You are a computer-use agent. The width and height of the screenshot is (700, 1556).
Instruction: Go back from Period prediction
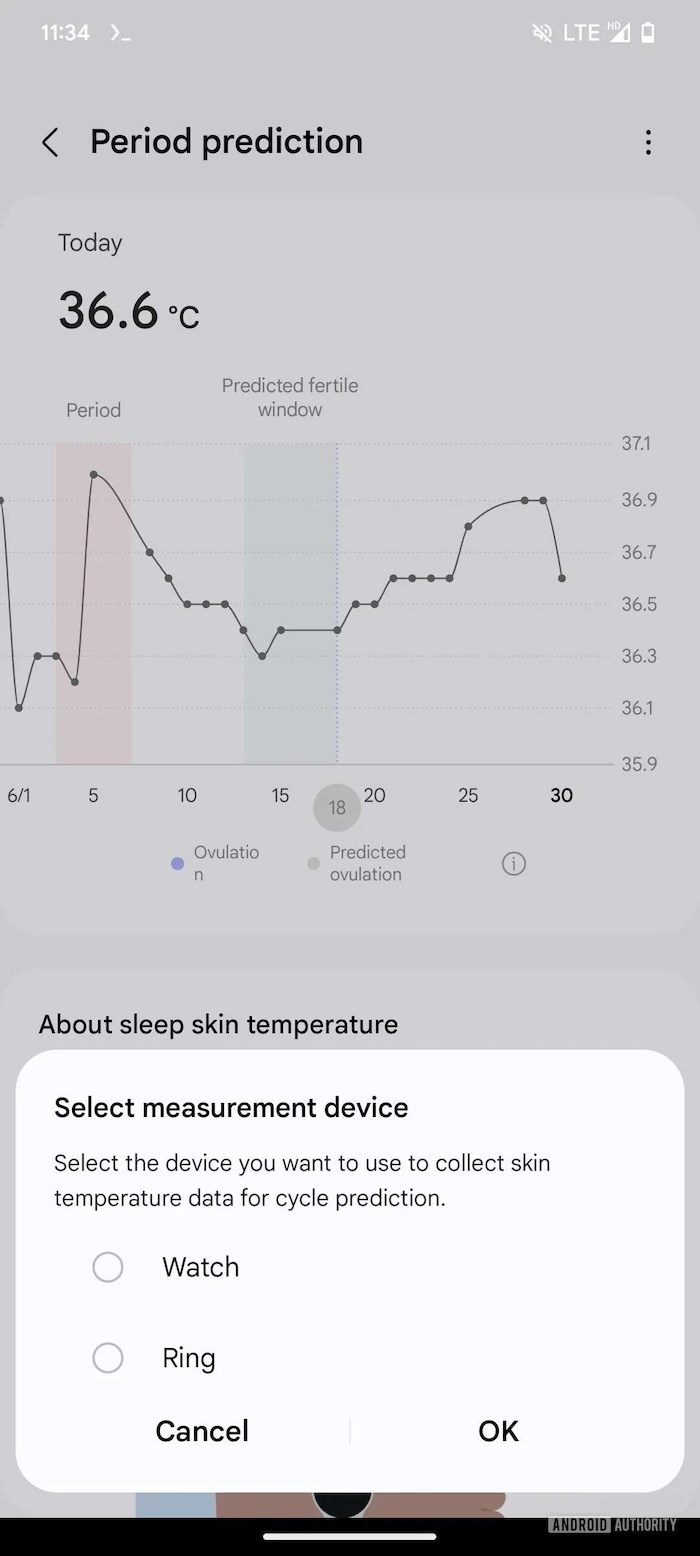[50, 142]
